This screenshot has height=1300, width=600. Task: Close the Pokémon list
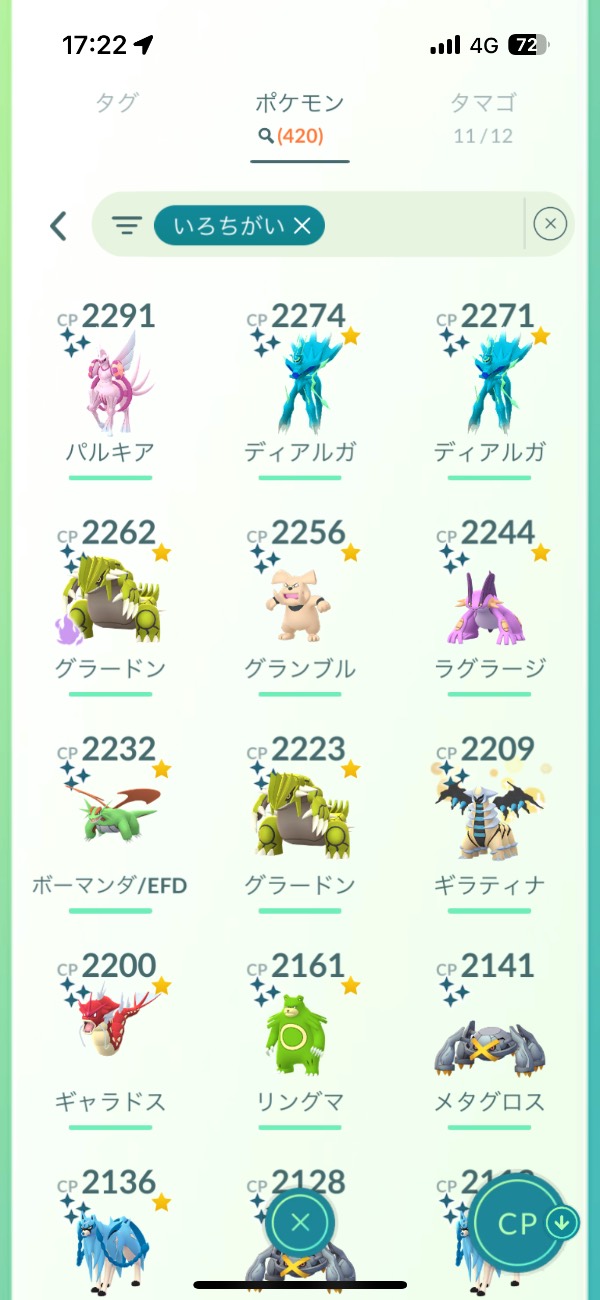[x=300, y=1221]
